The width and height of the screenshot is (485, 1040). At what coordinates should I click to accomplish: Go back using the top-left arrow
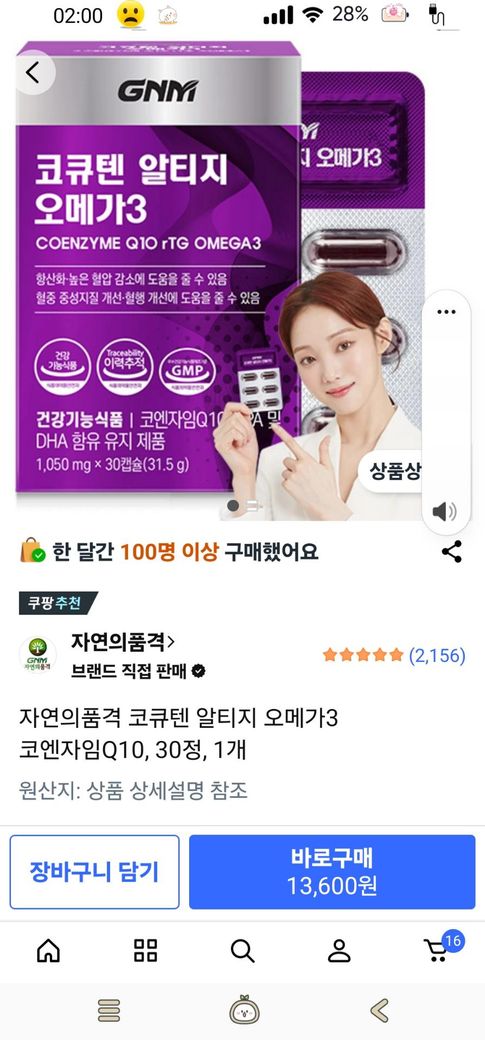point(33,72)
